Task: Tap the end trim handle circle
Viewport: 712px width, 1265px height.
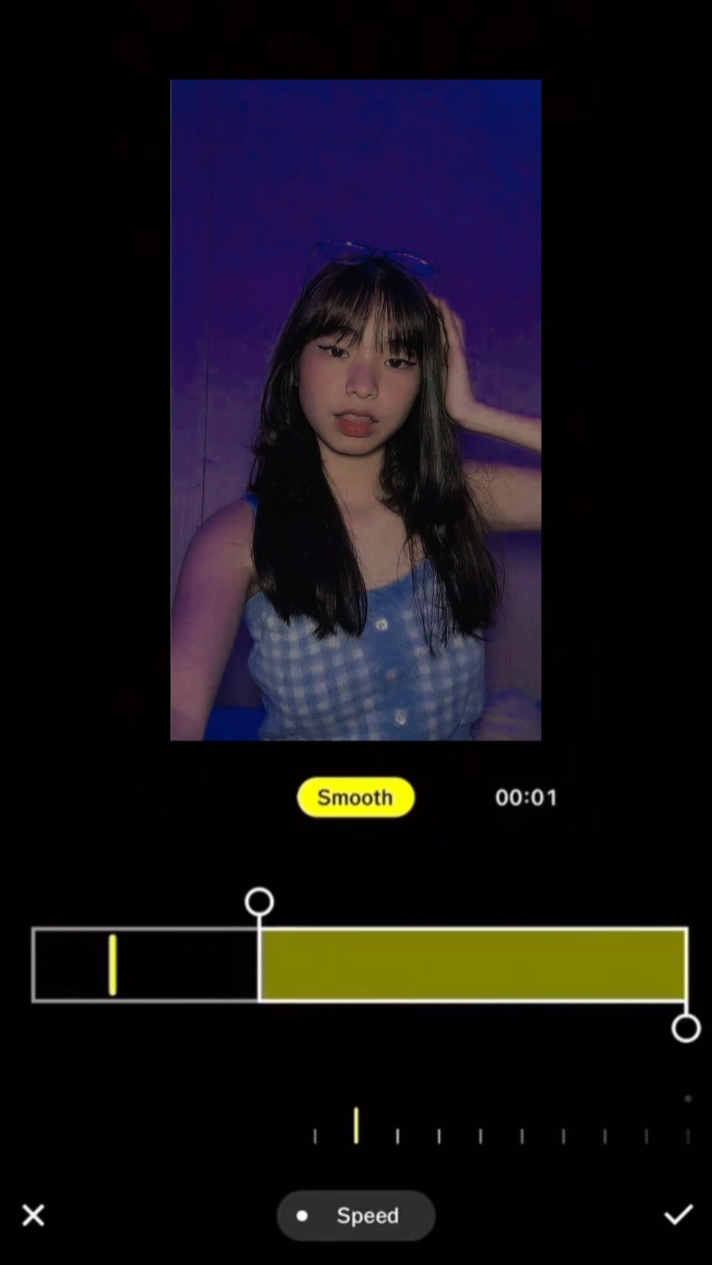Action: pyautogui.click(x=685, y=1028)
